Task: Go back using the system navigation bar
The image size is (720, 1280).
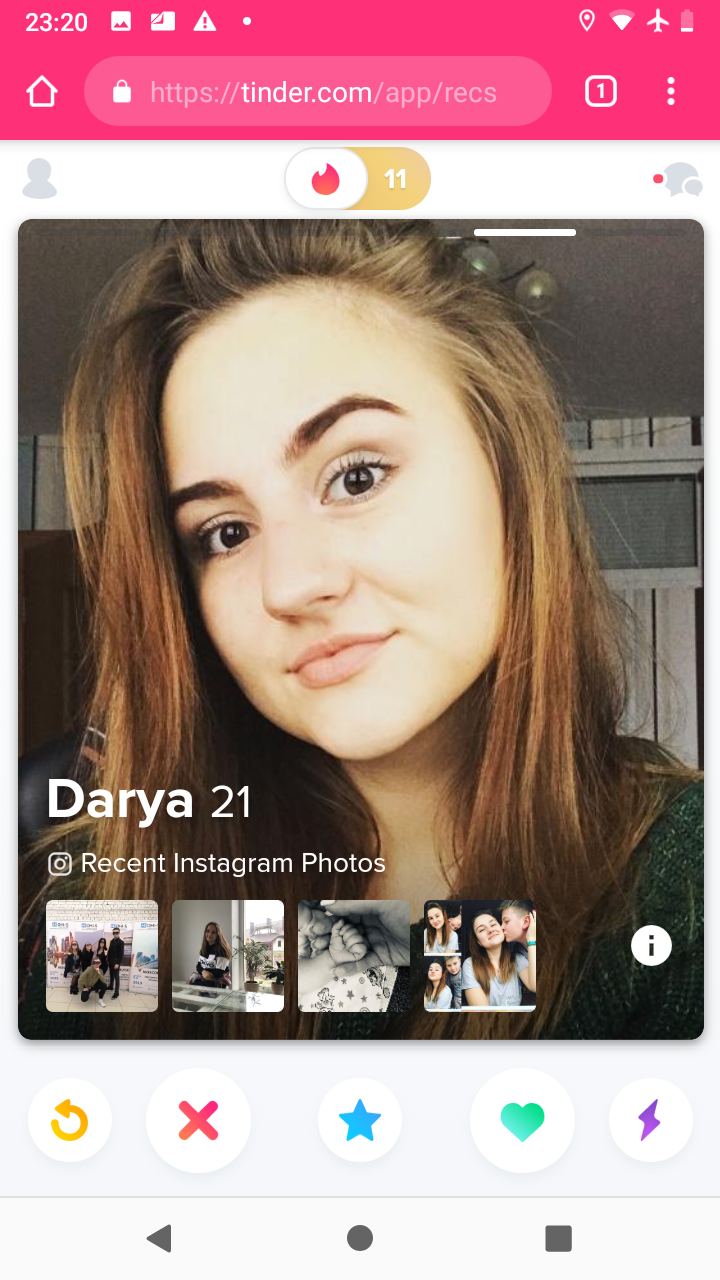Action: click(160, 1238)
